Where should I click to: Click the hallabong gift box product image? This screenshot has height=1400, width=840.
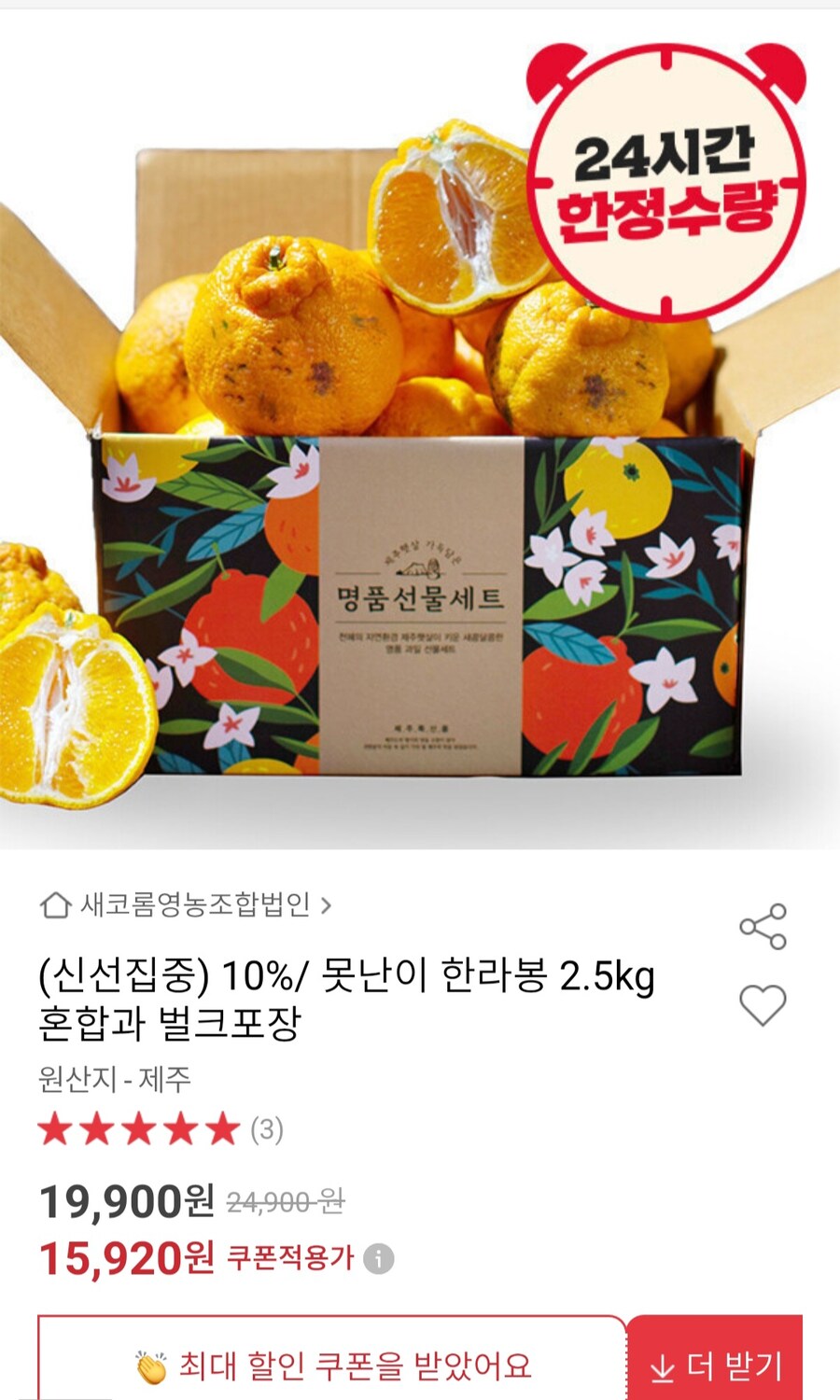coord(420,439)
